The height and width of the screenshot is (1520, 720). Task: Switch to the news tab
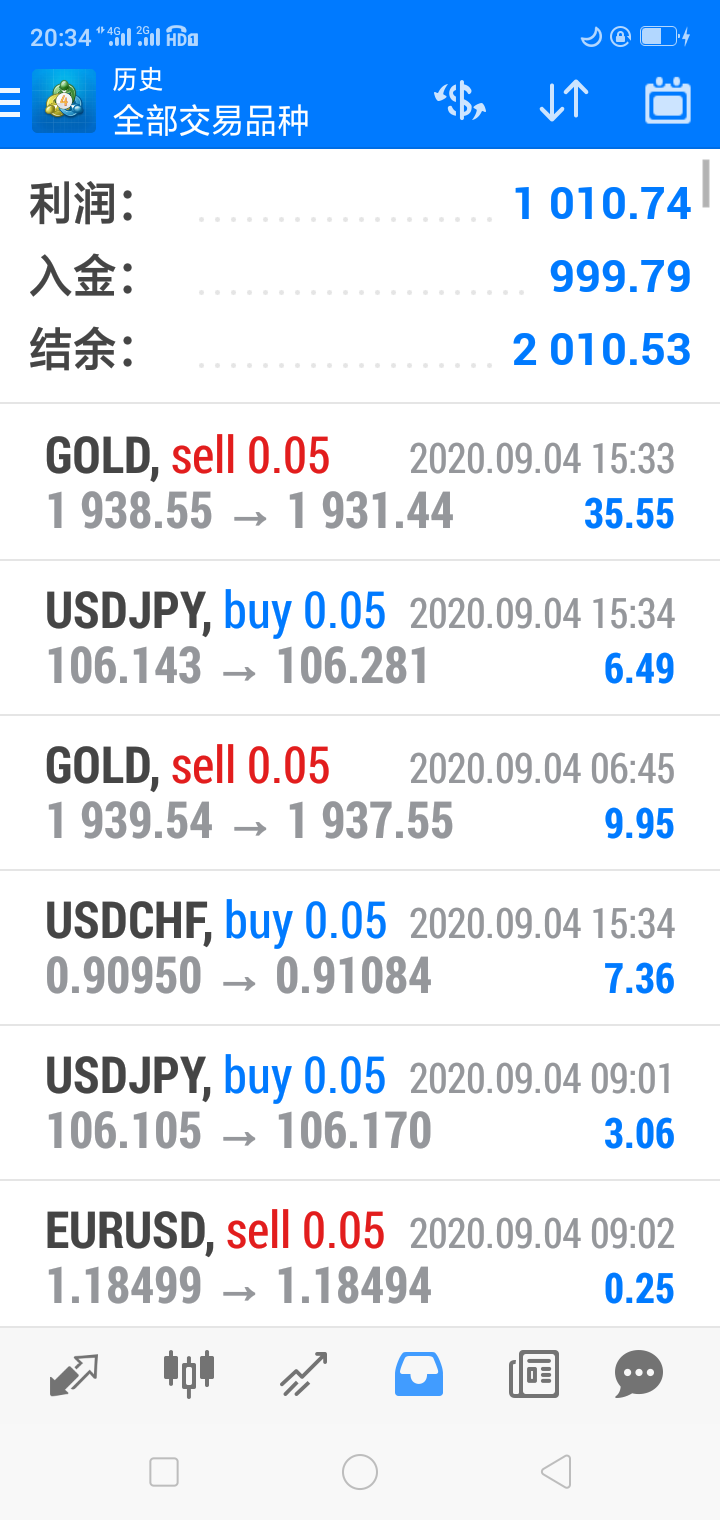coord(534,1374)
